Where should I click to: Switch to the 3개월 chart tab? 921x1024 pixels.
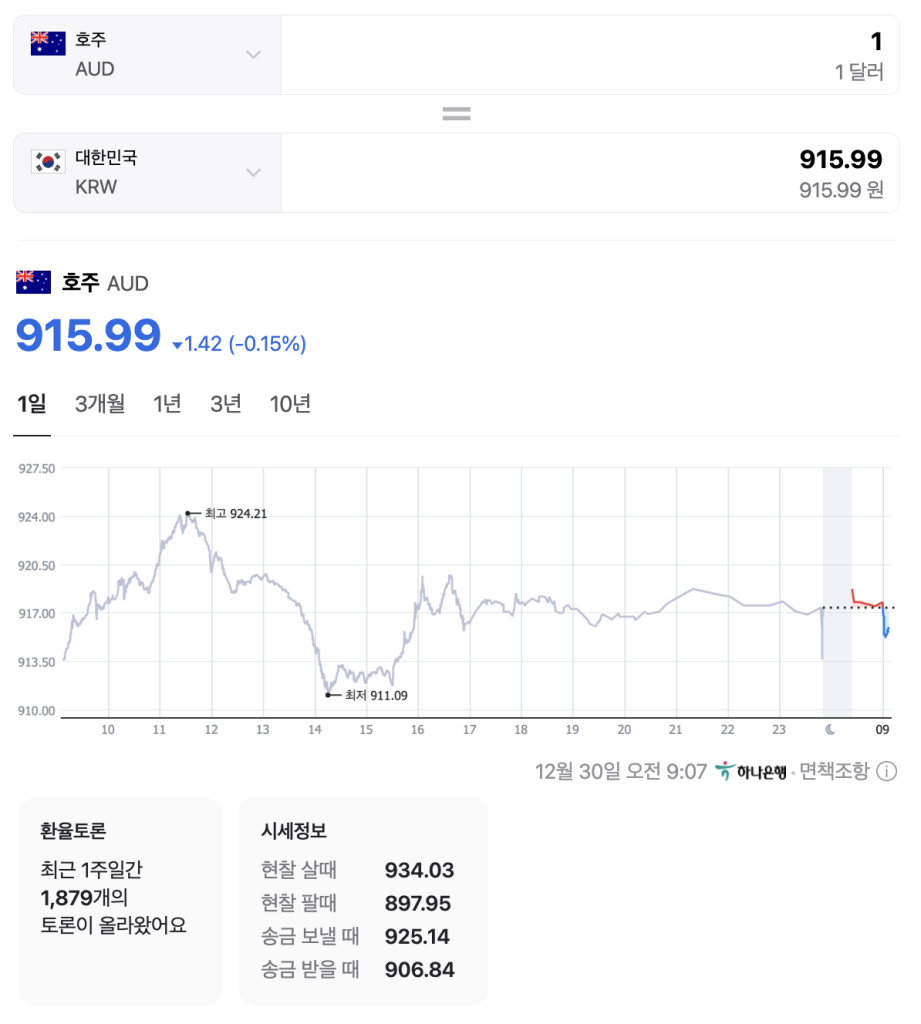tap(100, 404)
